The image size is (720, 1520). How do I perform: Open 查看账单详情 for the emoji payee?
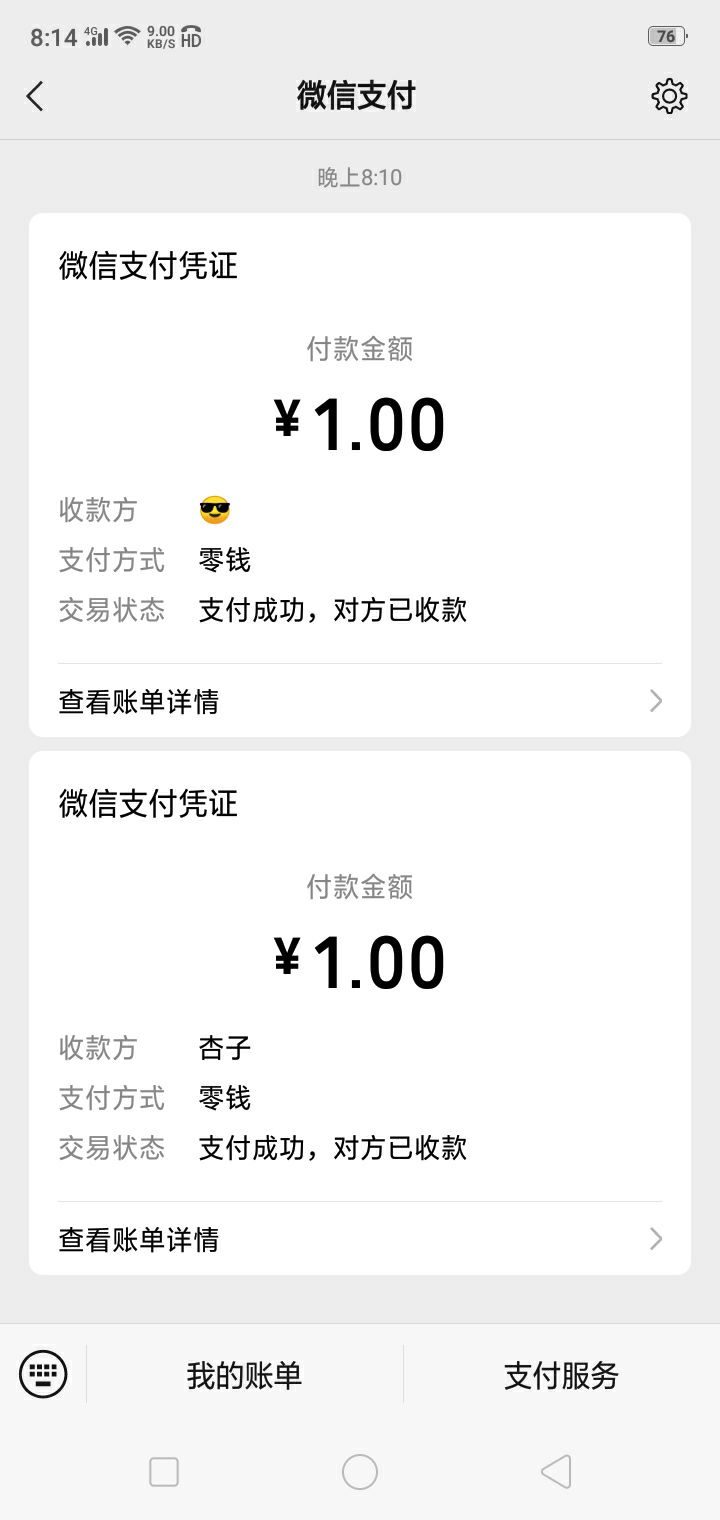(360, 701)
